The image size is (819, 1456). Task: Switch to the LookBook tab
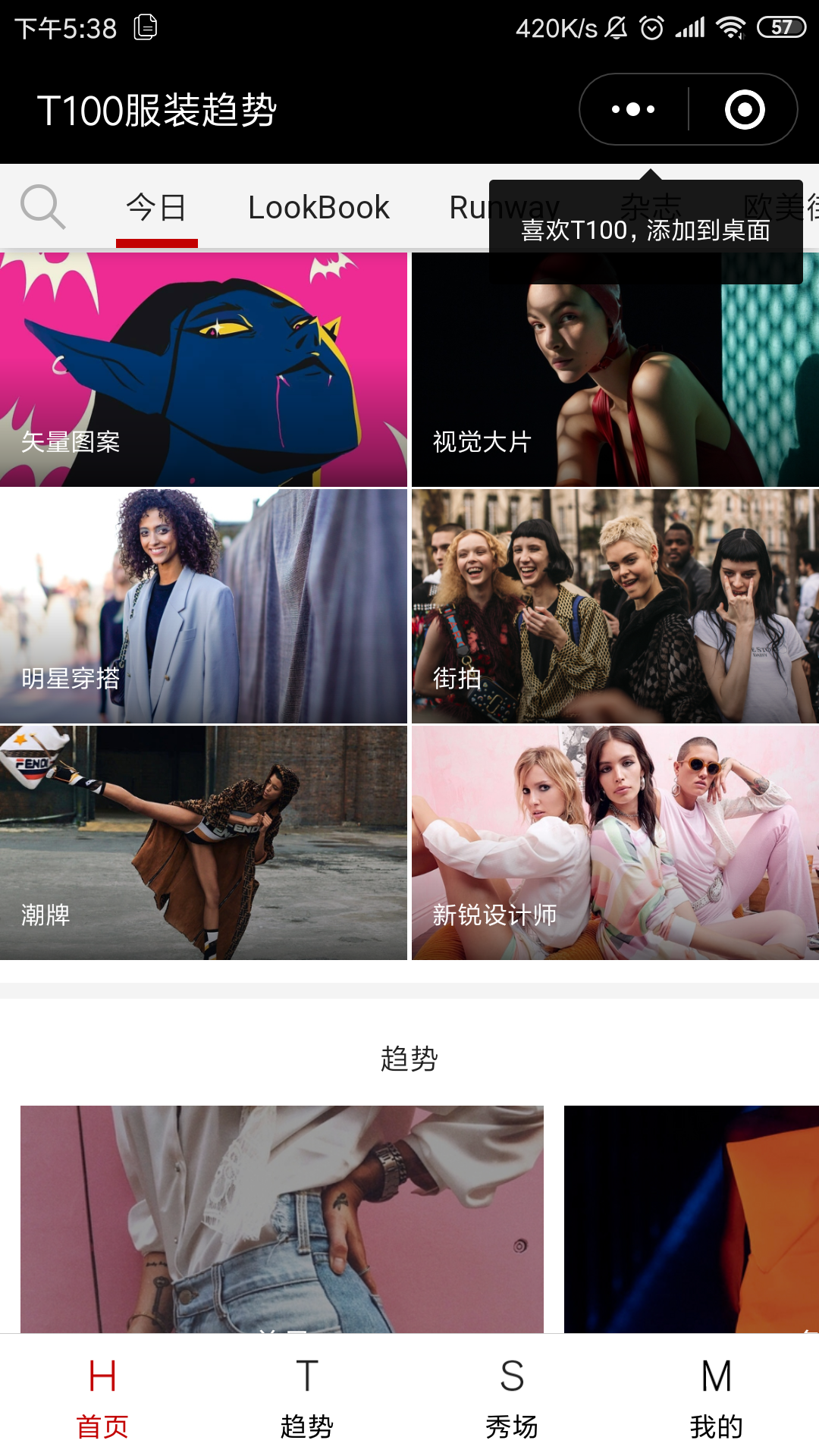(x=318, y=208)
